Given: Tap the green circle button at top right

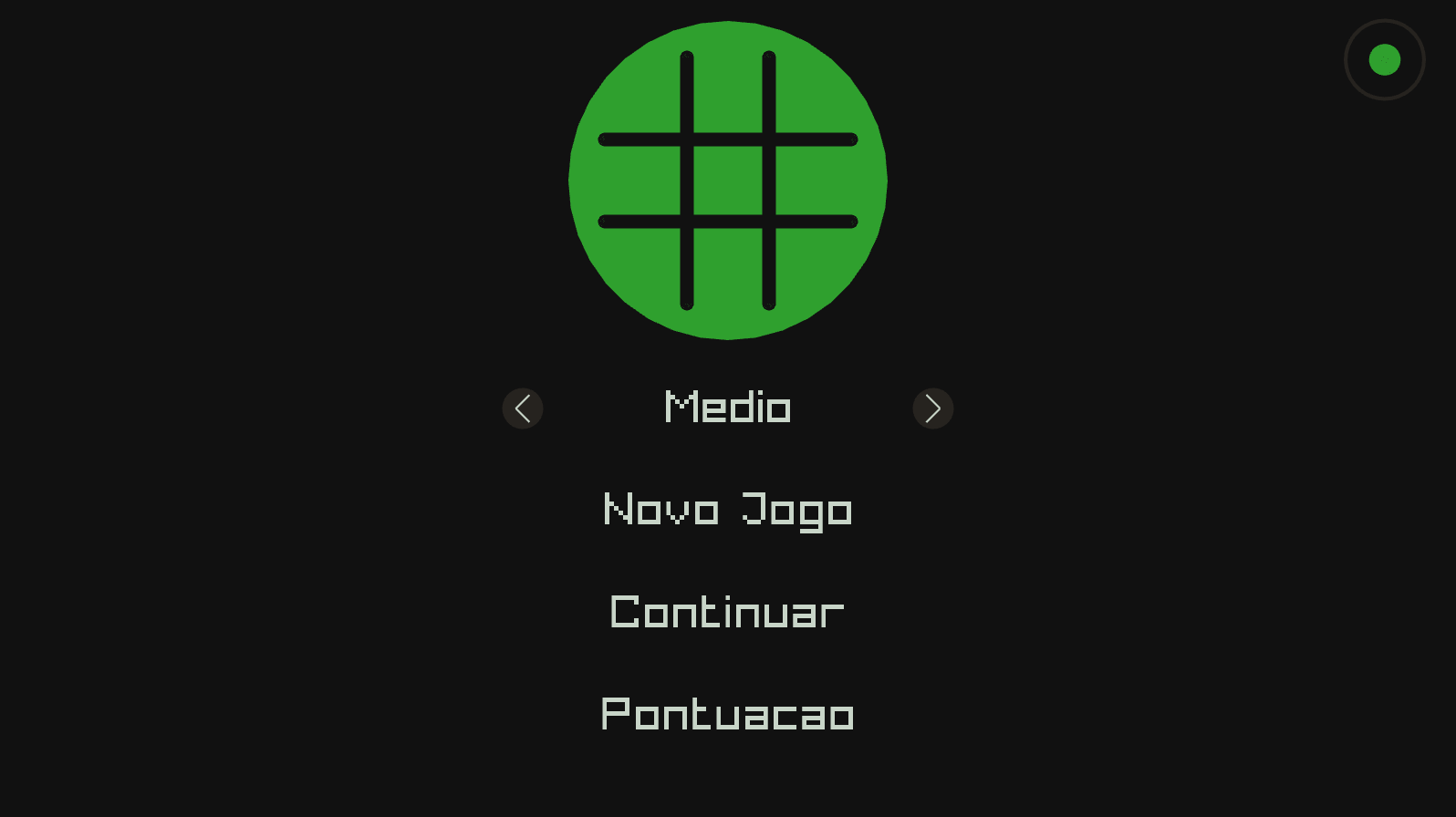Looking at the screenshot, I should click(1384, 60).
